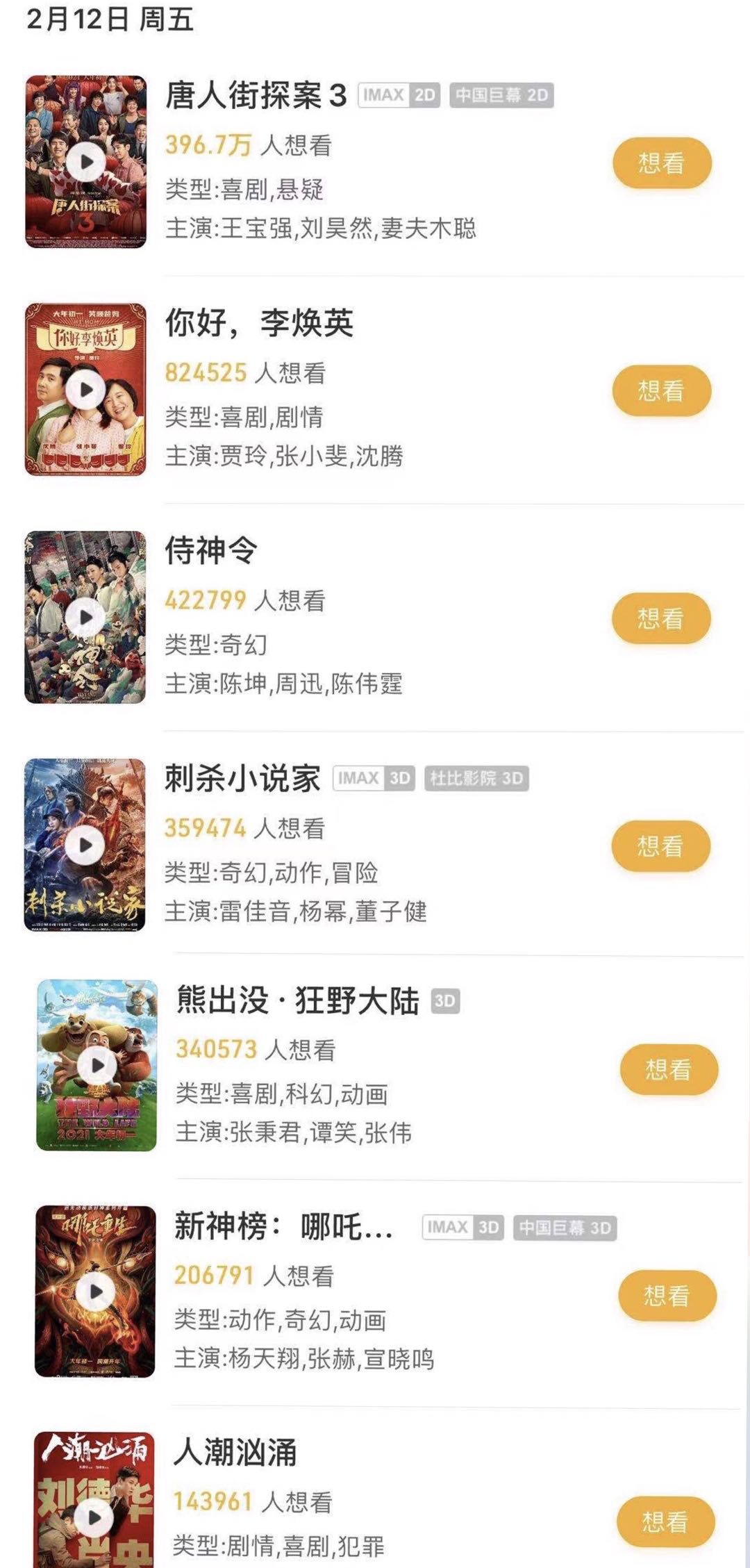Select 想看 next to 刺杀小说家
The image size is (750, 1568).
pos(660,846)
